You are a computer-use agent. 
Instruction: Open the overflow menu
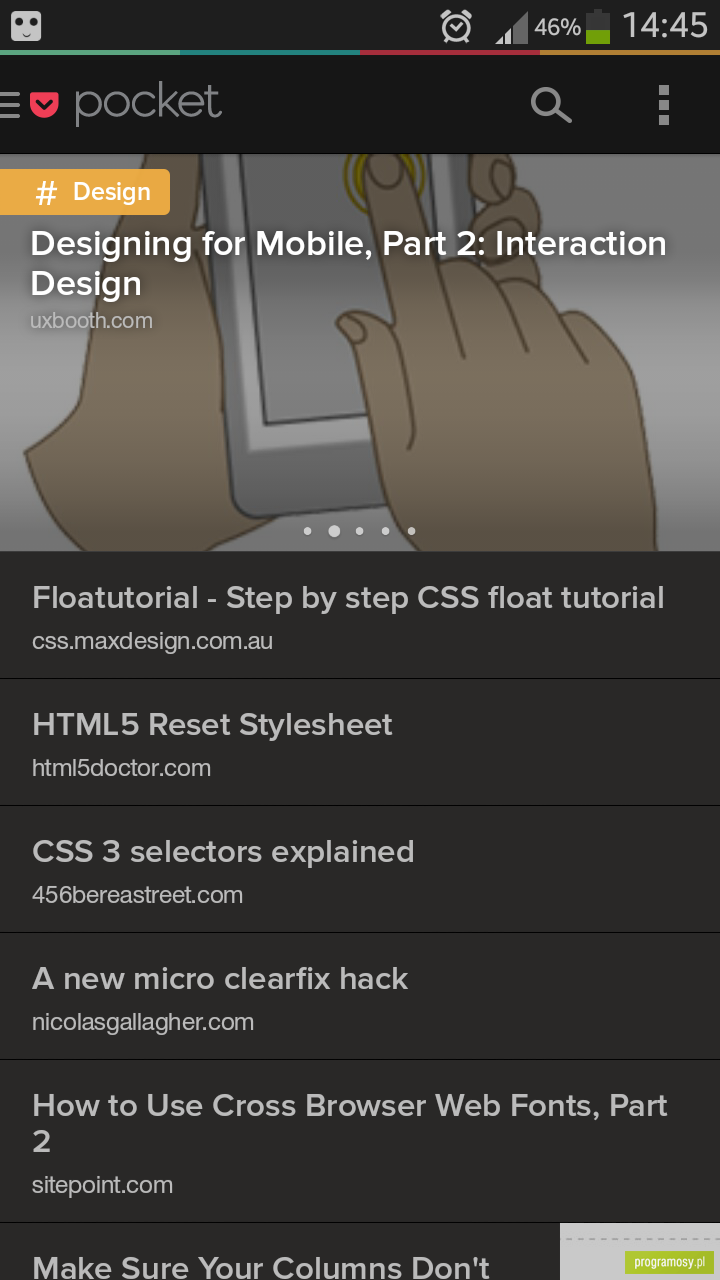664,104
